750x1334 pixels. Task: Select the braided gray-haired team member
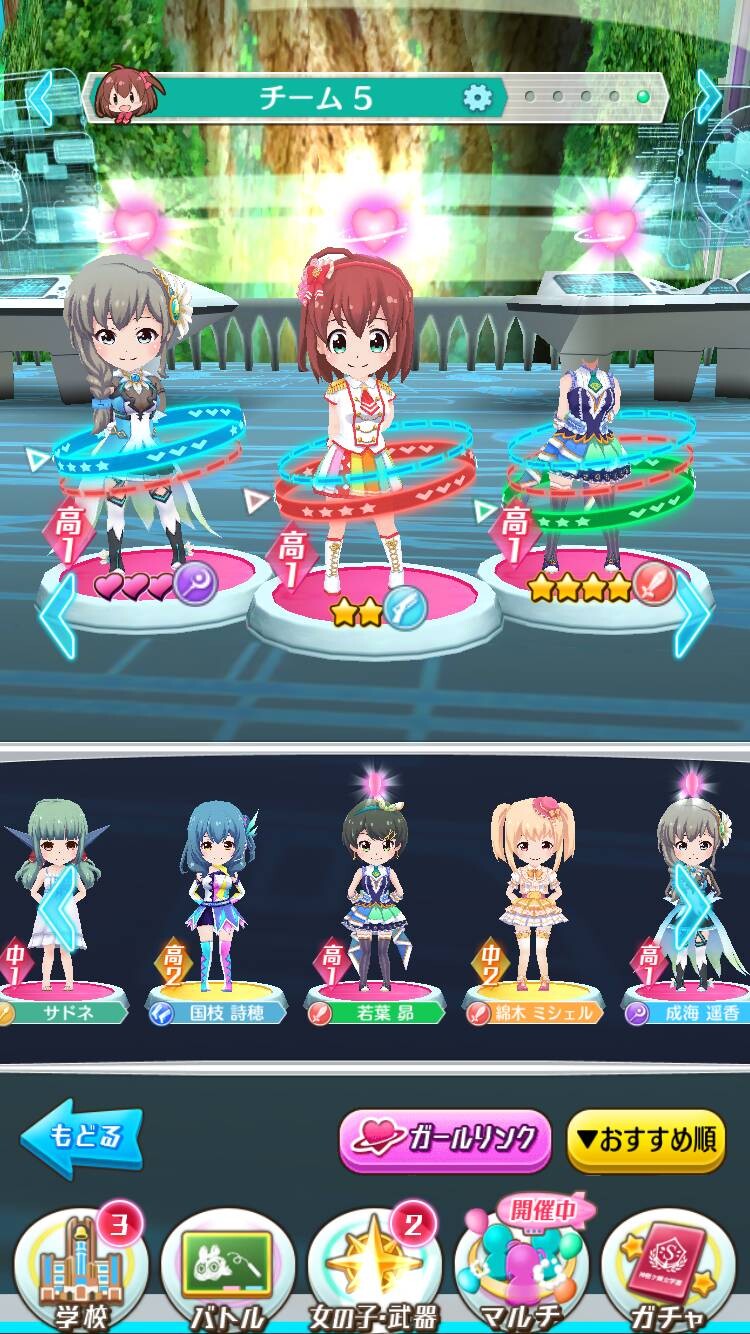coord(130,420)
